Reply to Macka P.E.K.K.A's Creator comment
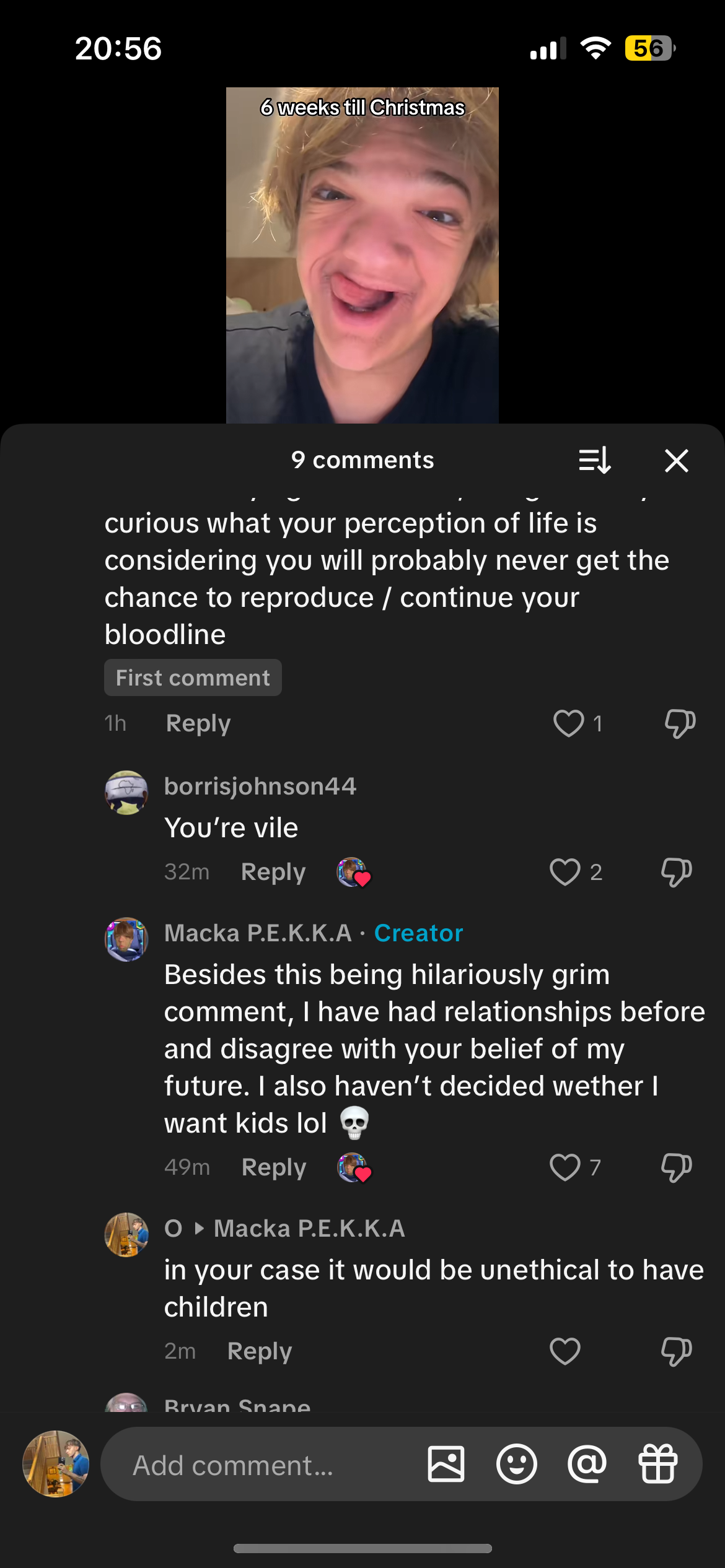This screenshot has width=725, height=1568. [x=274, y=1167]
